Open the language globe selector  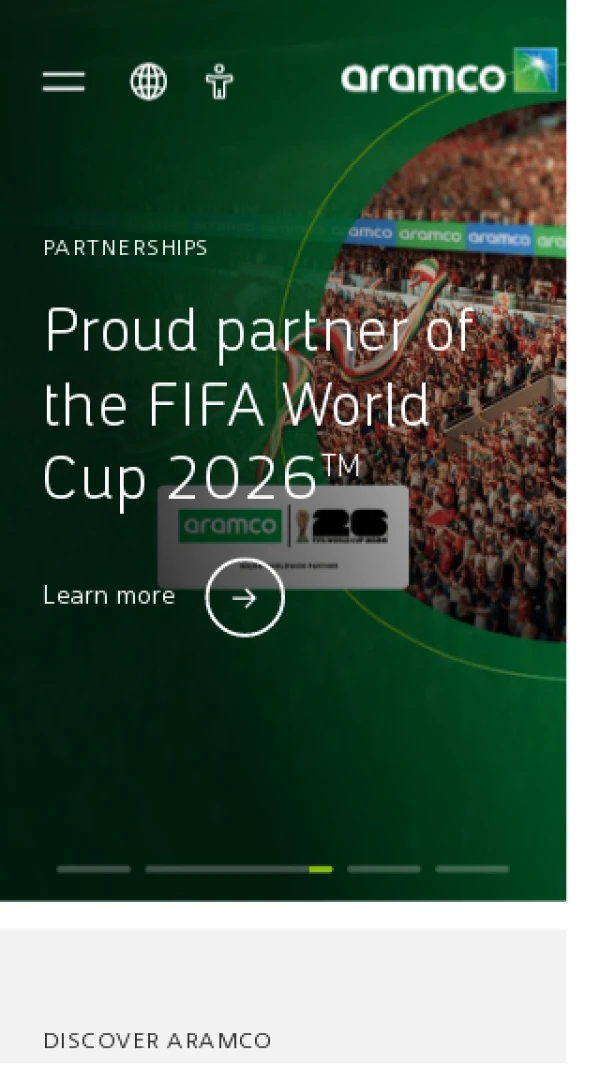click(x=149, y=81)
